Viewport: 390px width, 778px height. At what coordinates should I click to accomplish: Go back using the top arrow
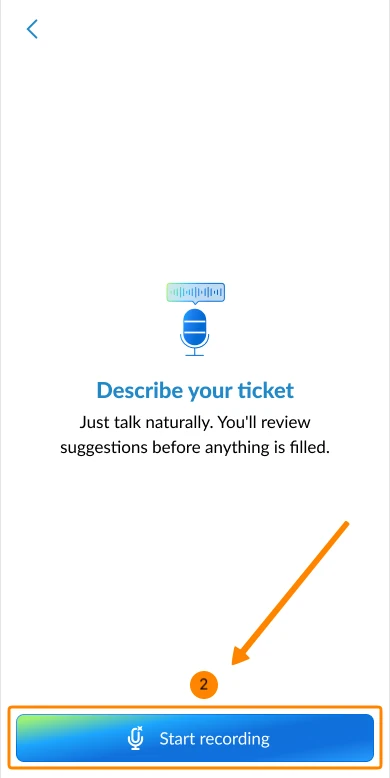(x=32, y=29)
